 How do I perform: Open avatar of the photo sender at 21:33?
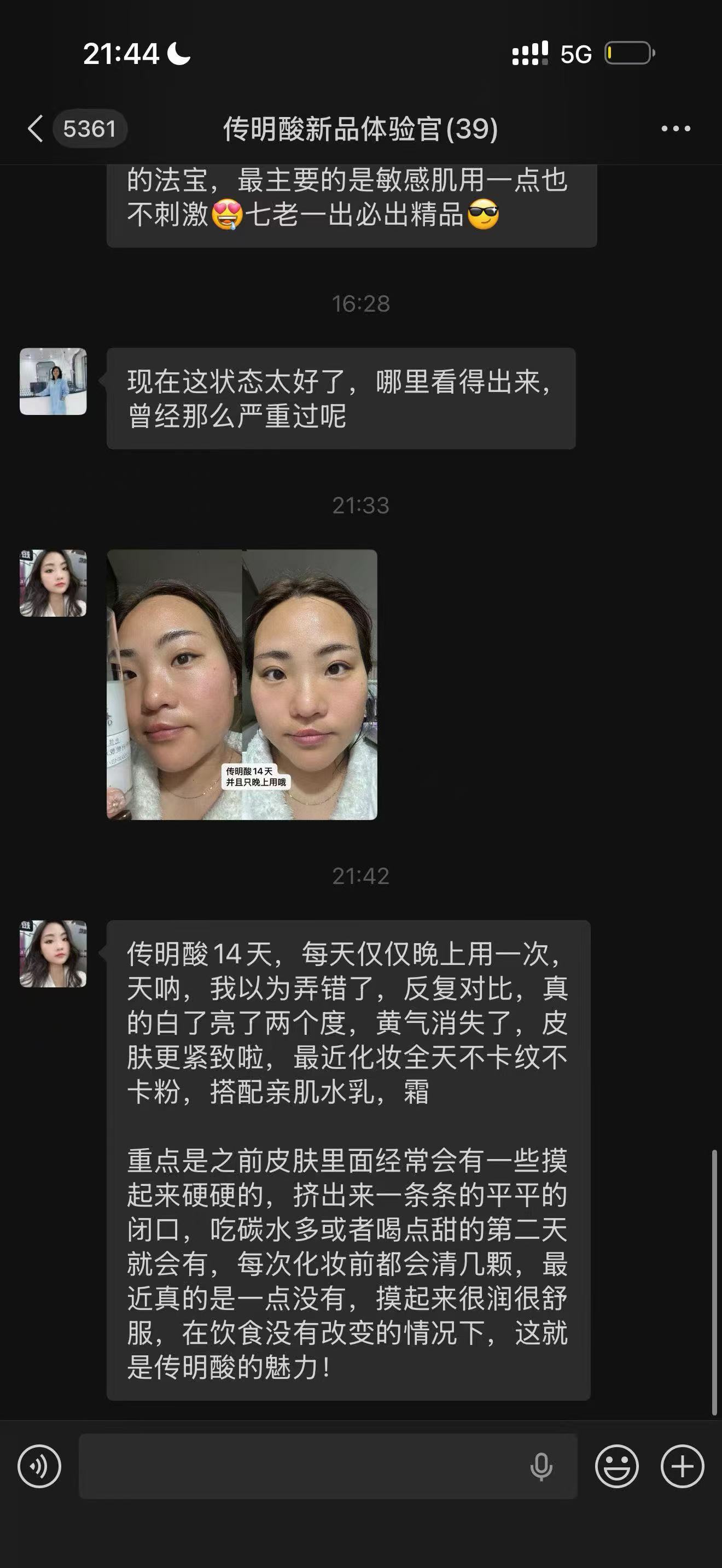pos(53,583)
